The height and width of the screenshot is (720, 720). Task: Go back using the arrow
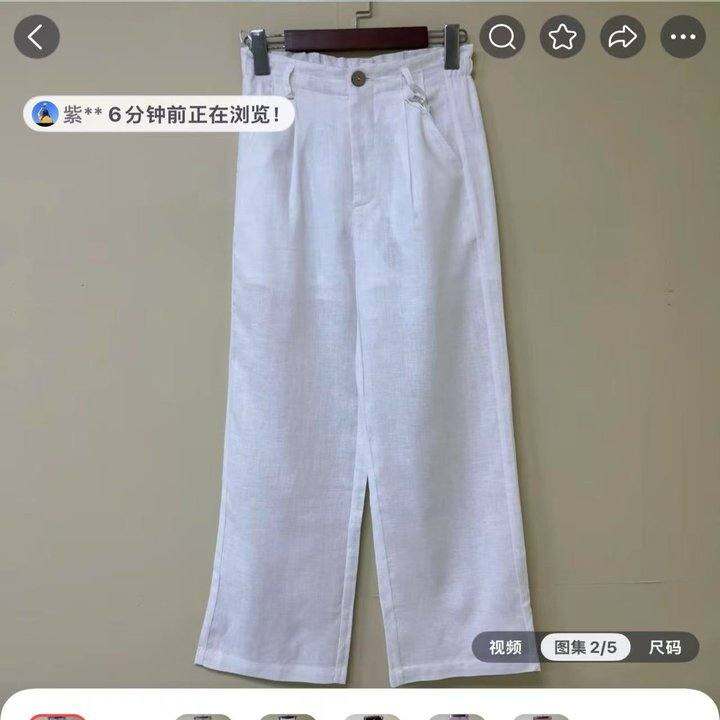pos(36,37)
